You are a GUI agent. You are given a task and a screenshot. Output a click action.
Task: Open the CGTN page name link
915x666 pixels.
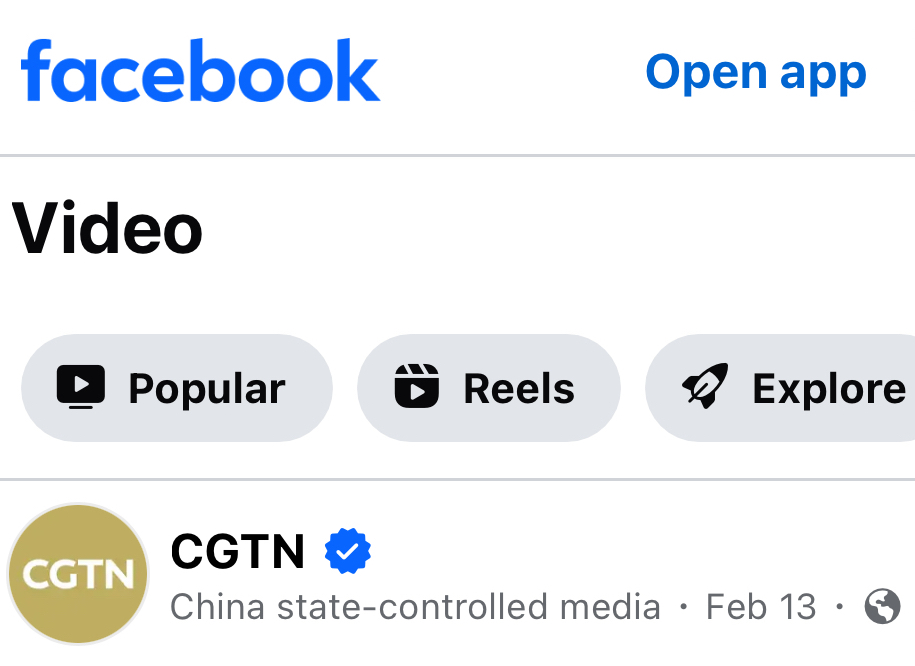[x=238, y=551]
